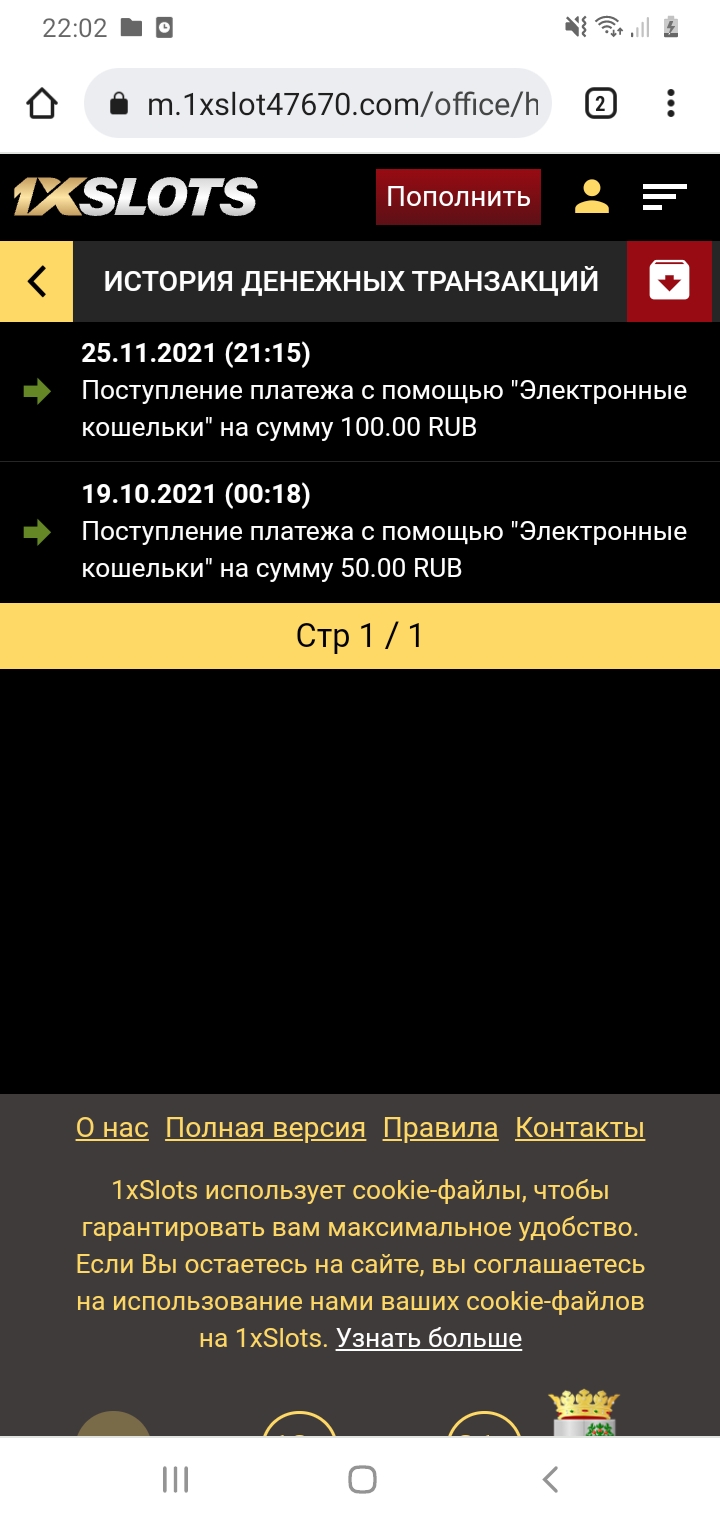Screen dimensions: 720x1520
Task: Click the Узнать больше cookies link
Action: tap(430, 1336)
